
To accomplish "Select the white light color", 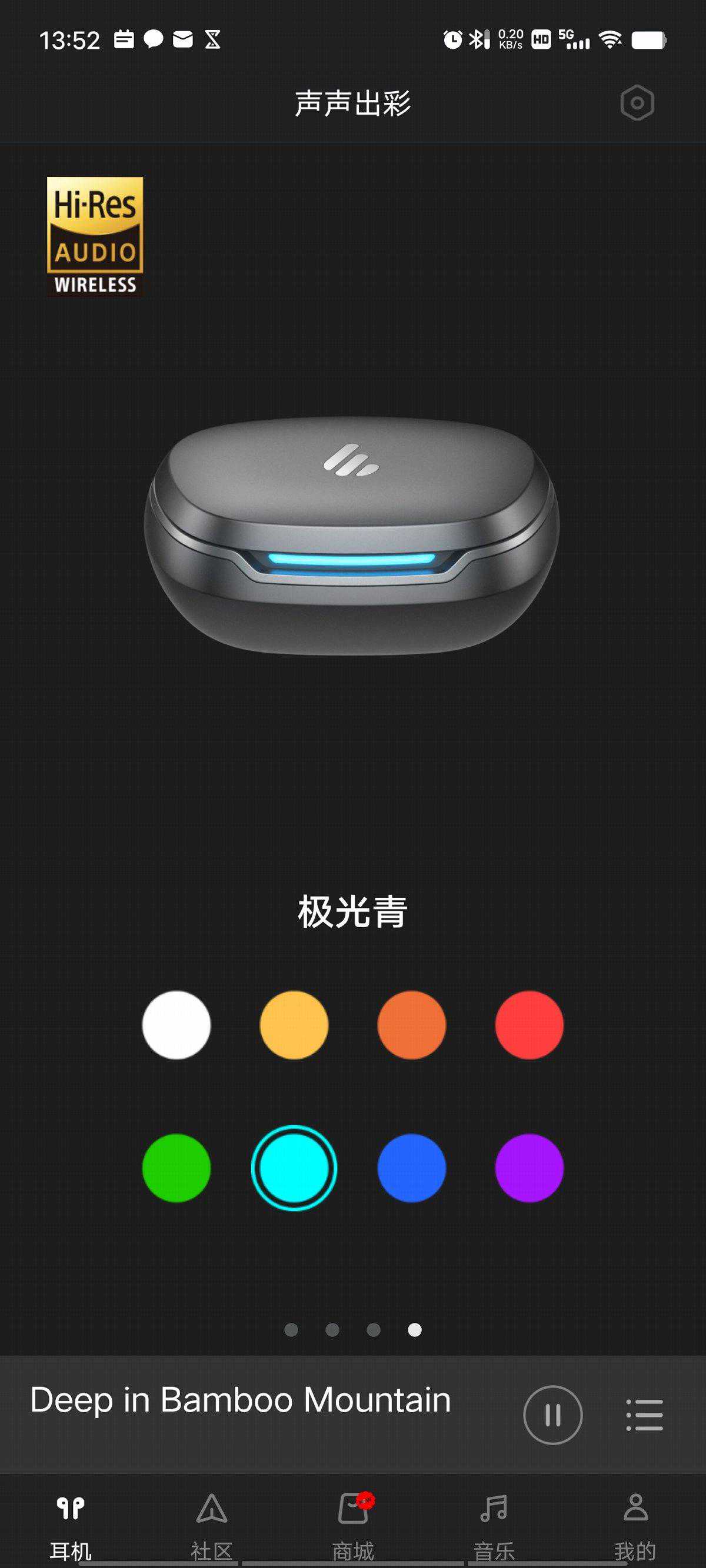I will 176,1025.
